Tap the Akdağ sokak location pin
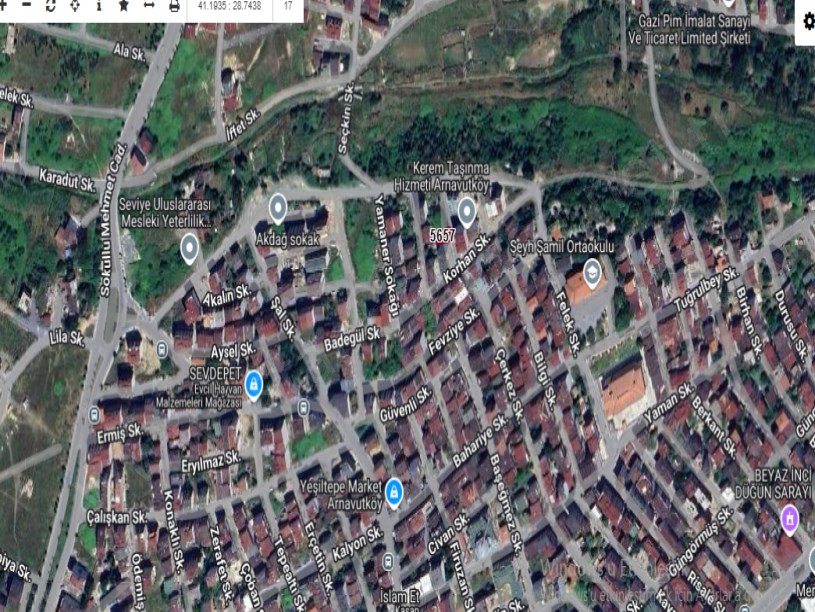This screenshot has height=612, width=815. click(278, 208)
